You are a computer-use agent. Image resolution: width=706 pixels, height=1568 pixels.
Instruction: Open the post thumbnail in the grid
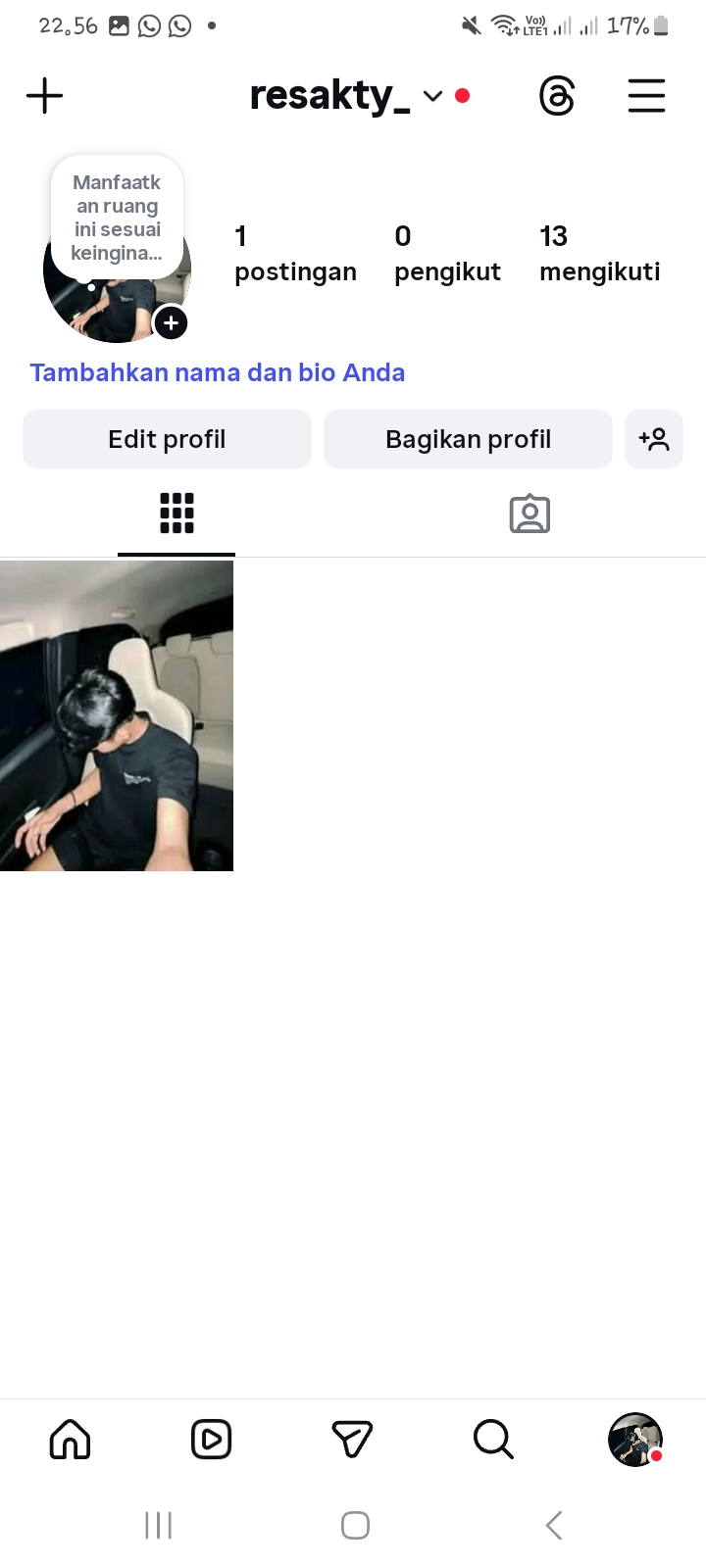point(117,715)
